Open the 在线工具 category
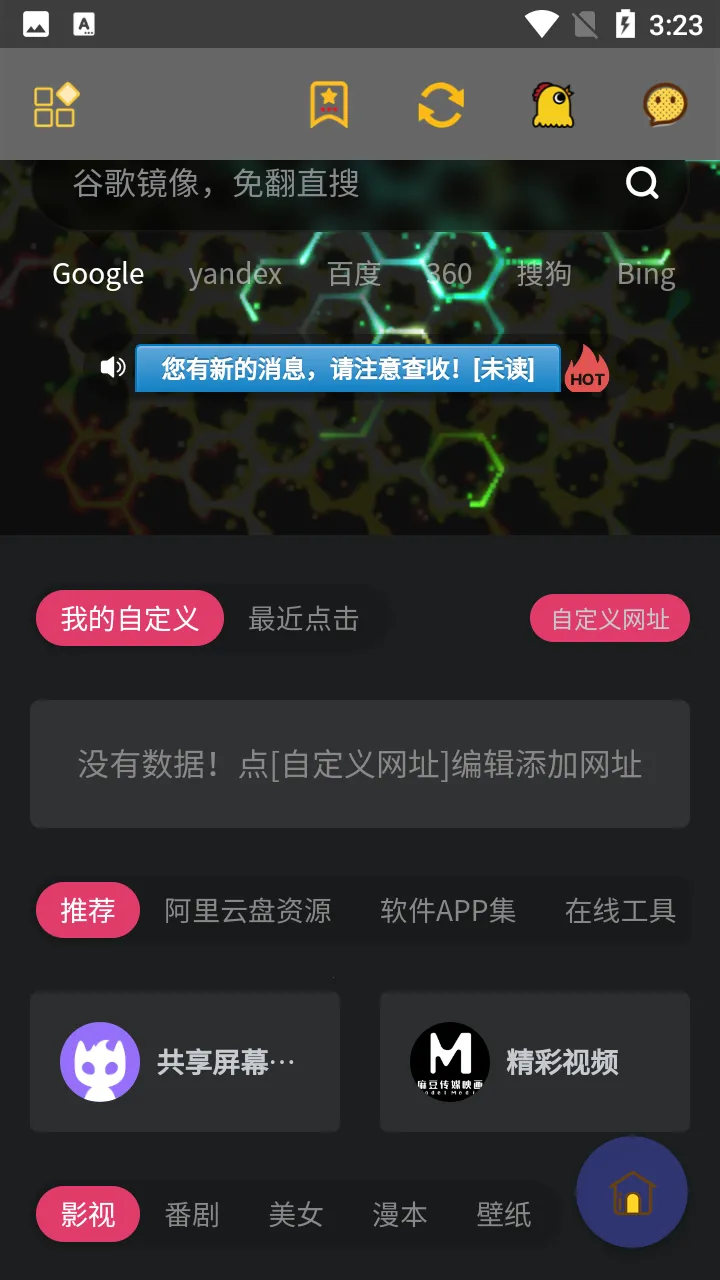720x1280 pixels. (620, 911)
